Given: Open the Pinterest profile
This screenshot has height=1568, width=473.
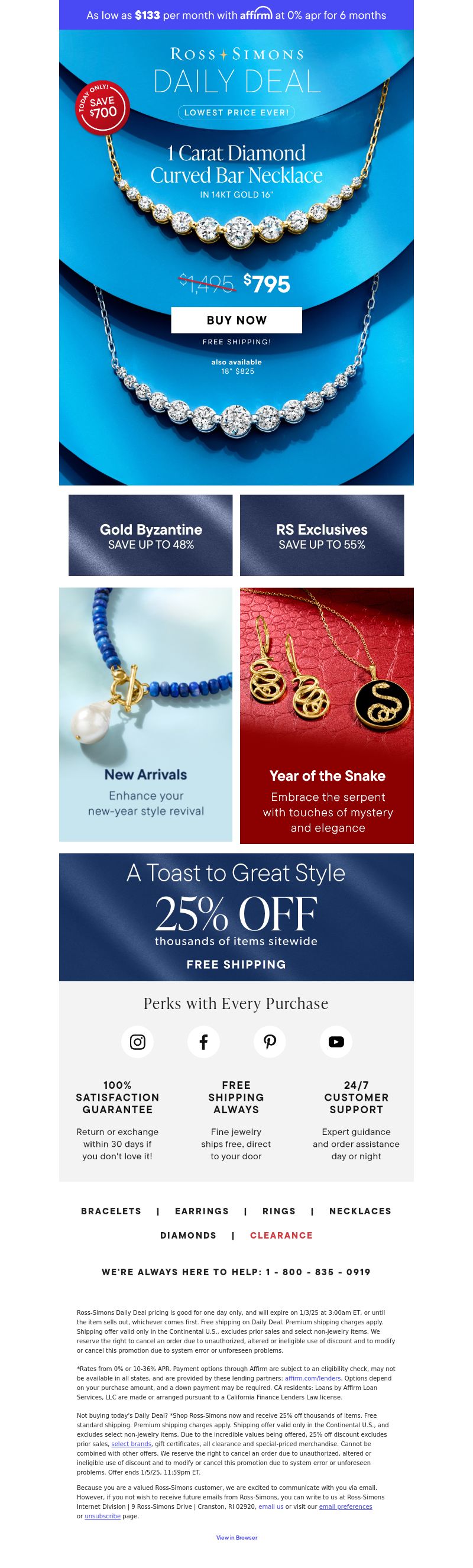Looking at the screenshot, I should [x=270, y=1042].
